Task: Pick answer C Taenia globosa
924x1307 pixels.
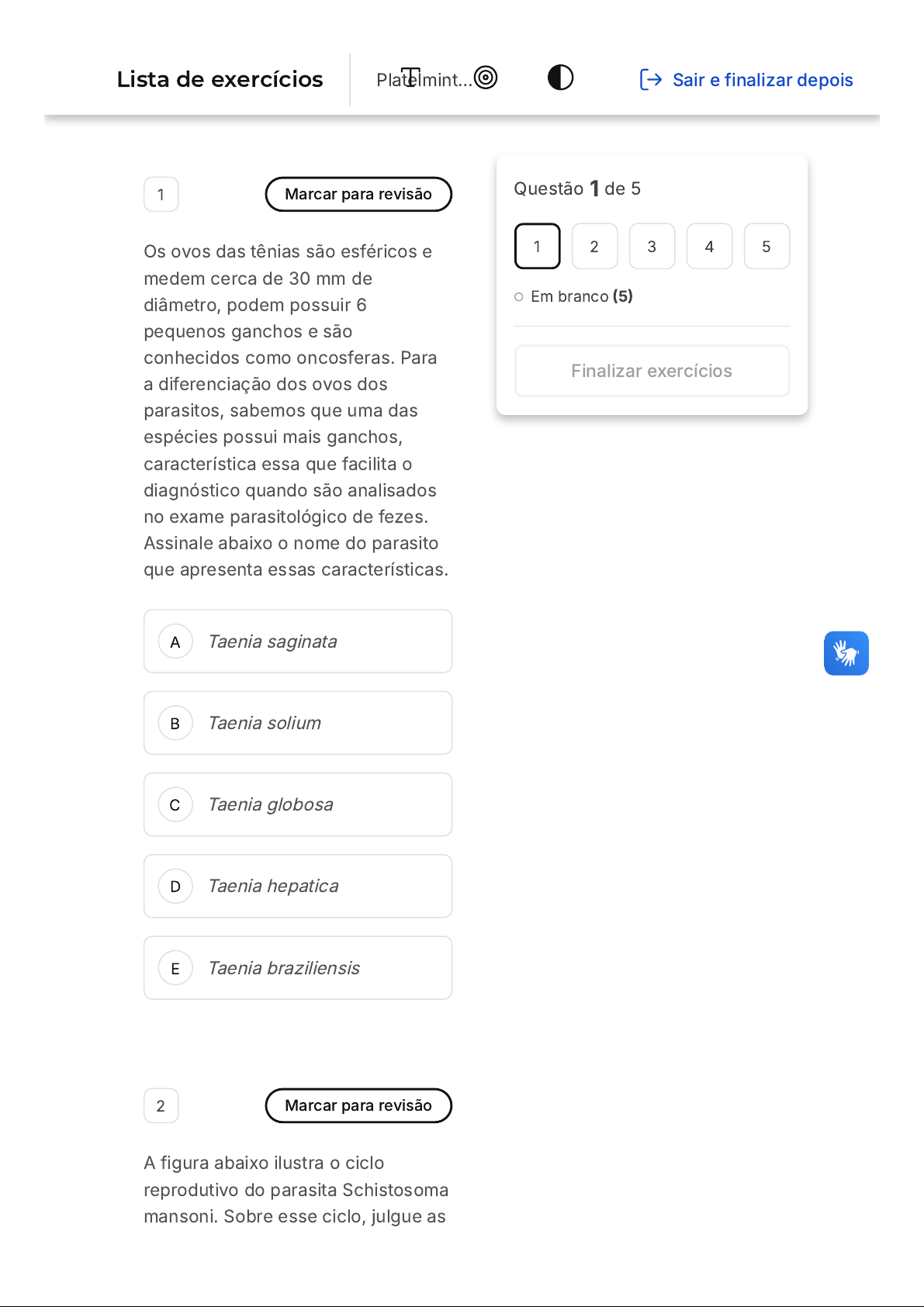Action: pyautogui.click(x=298, y=804)
